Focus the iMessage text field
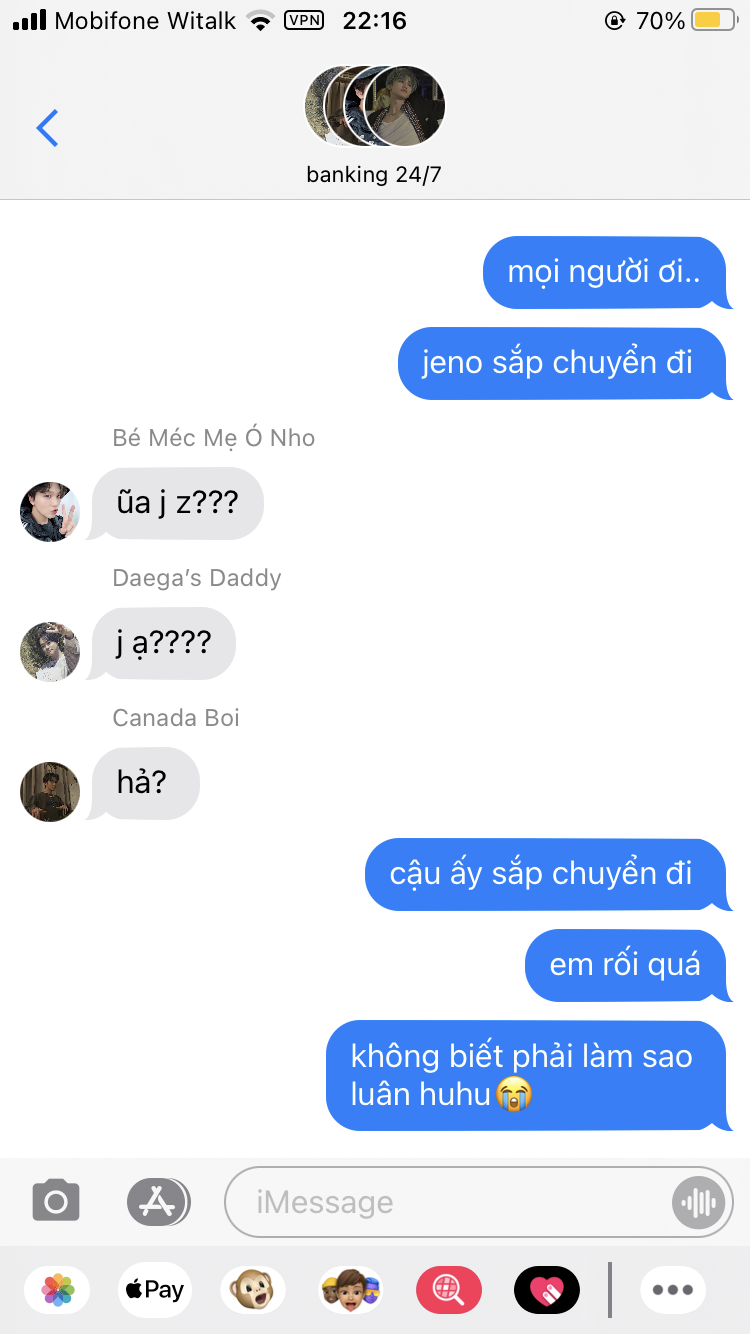 click(450, 1201)
